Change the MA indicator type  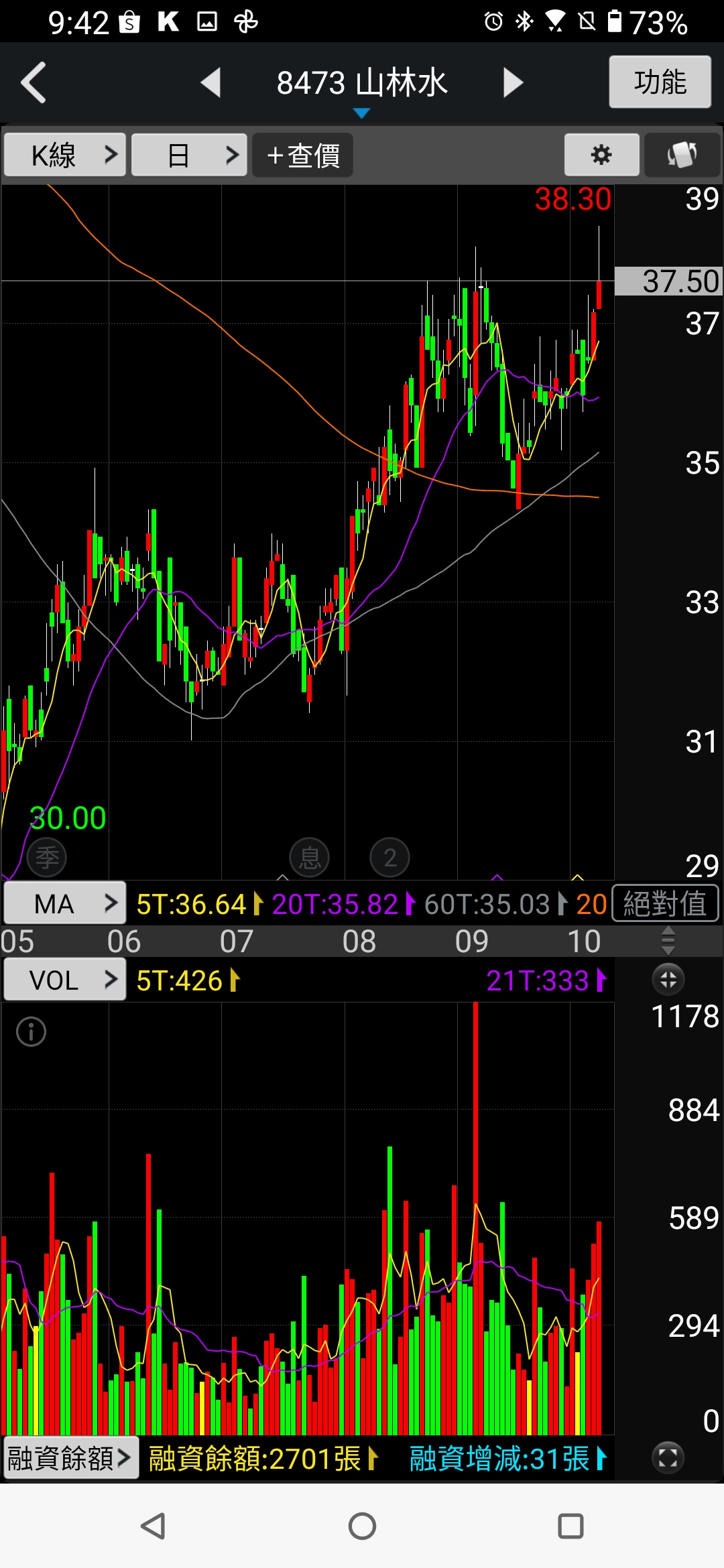click(65, 903)
